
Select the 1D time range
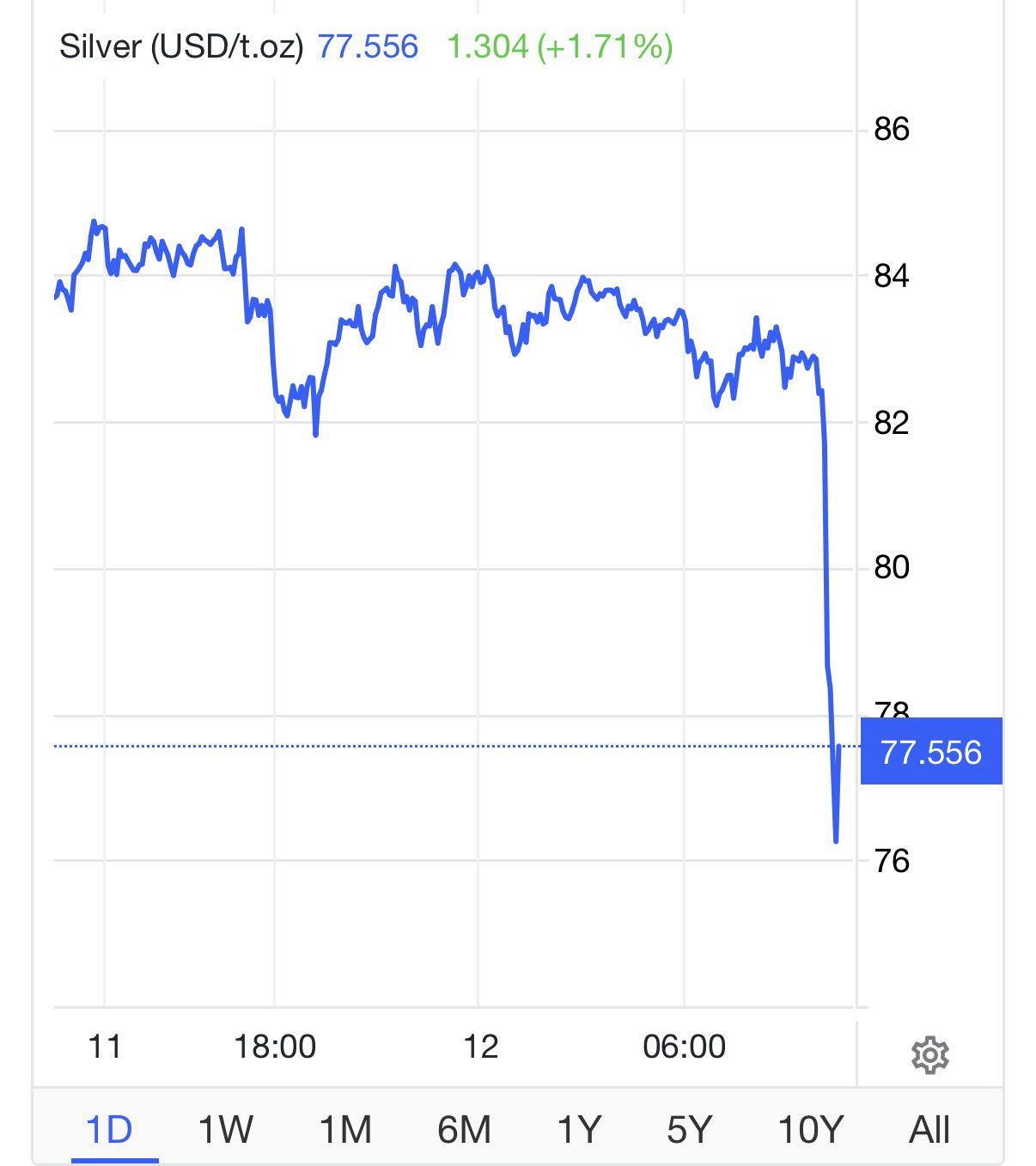(x=109, y=1129)
